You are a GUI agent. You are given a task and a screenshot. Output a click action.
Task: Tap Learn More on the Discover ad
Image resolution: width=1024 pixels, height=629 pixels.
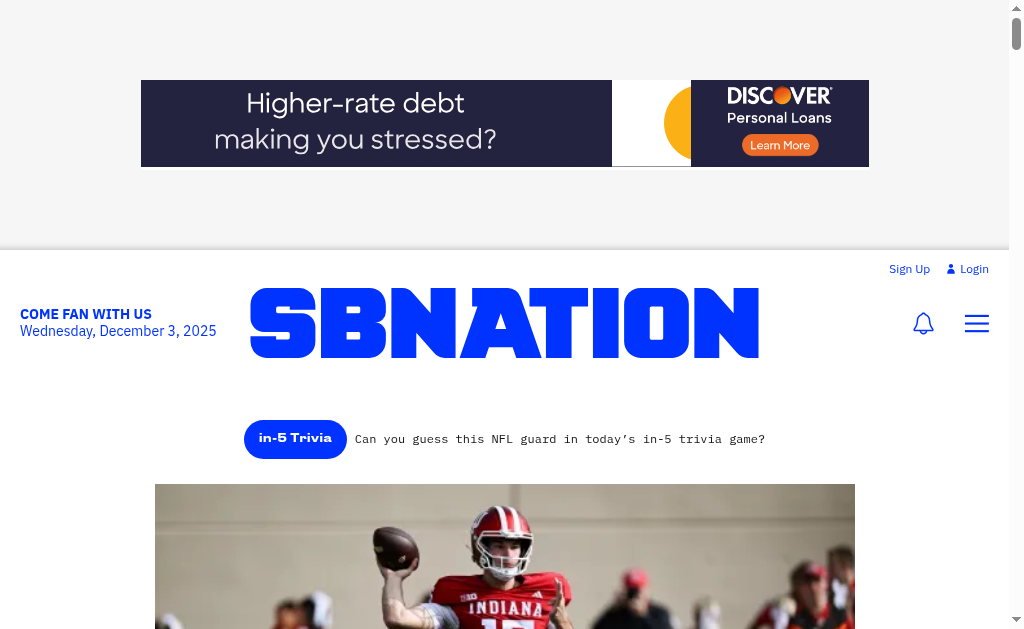coord(780,145)
